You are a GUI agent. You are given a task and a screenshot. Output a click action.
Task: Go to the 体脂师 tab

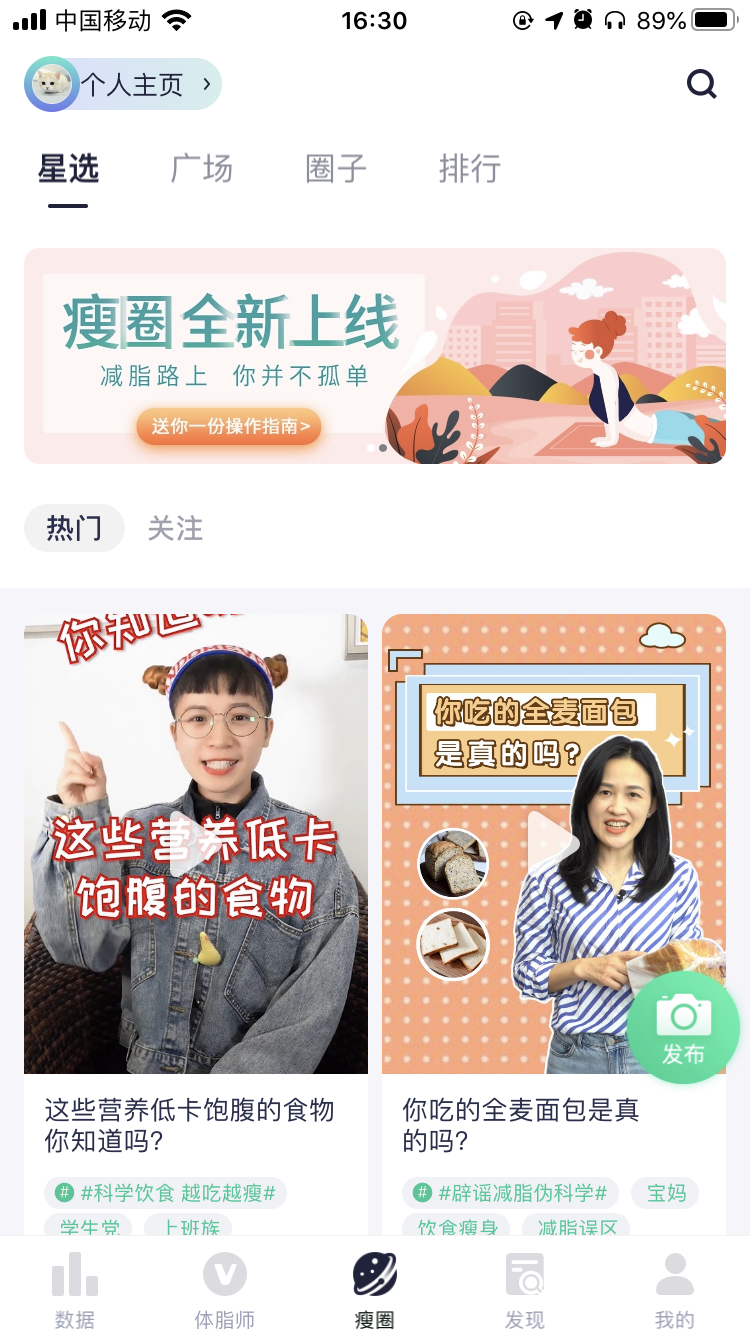(x=225, y=1290)
